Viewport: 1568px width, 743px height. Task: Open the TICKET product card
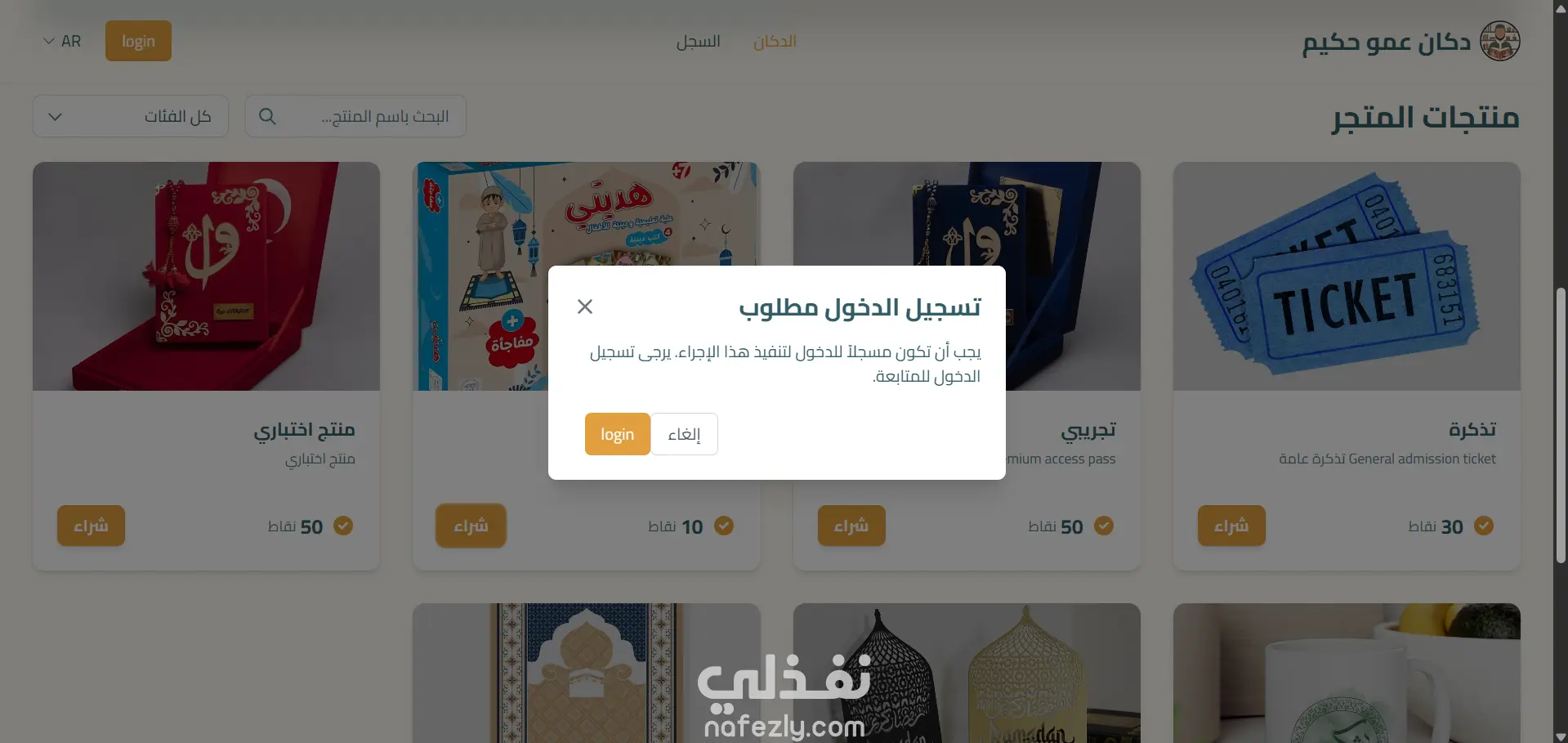coord(1346,276)
